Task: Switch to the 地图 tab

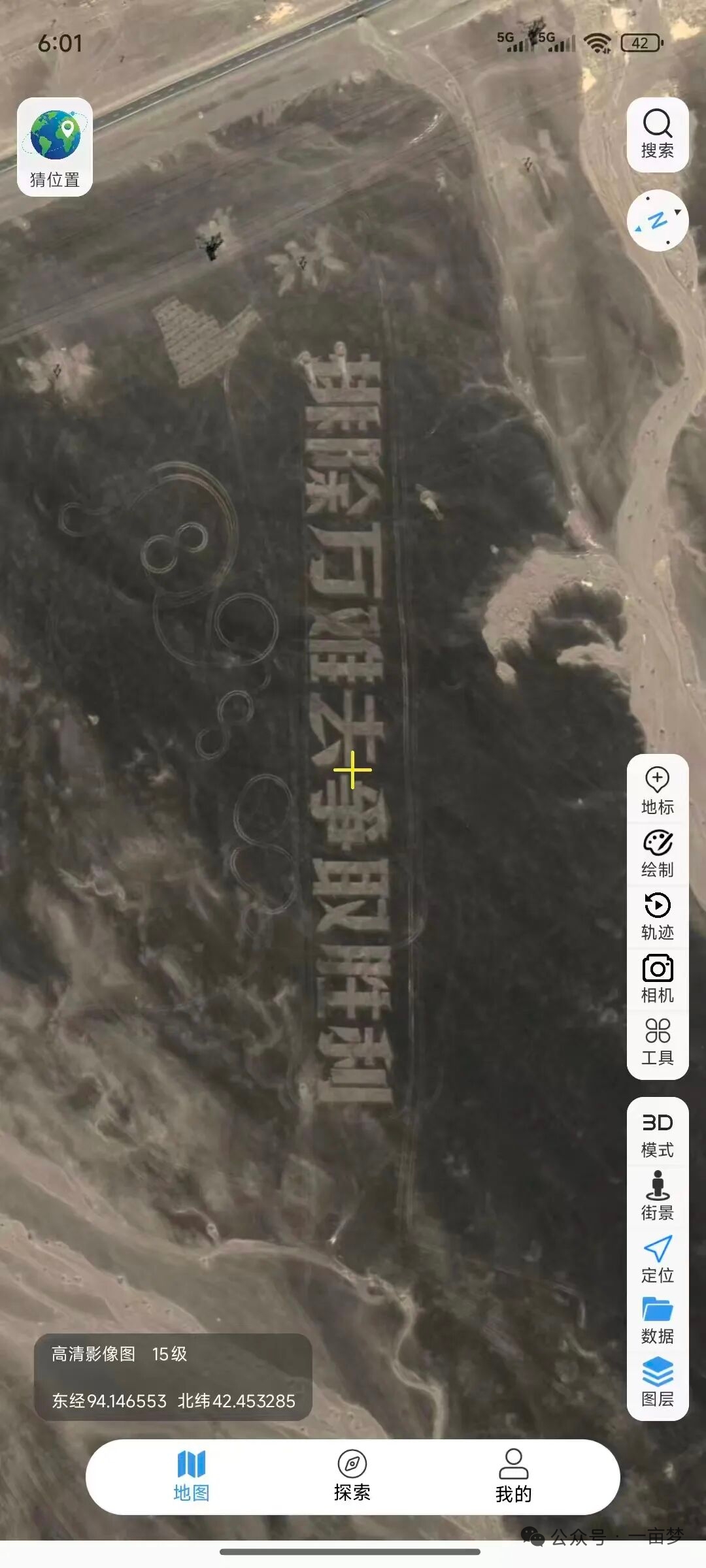Action: 192,1477
